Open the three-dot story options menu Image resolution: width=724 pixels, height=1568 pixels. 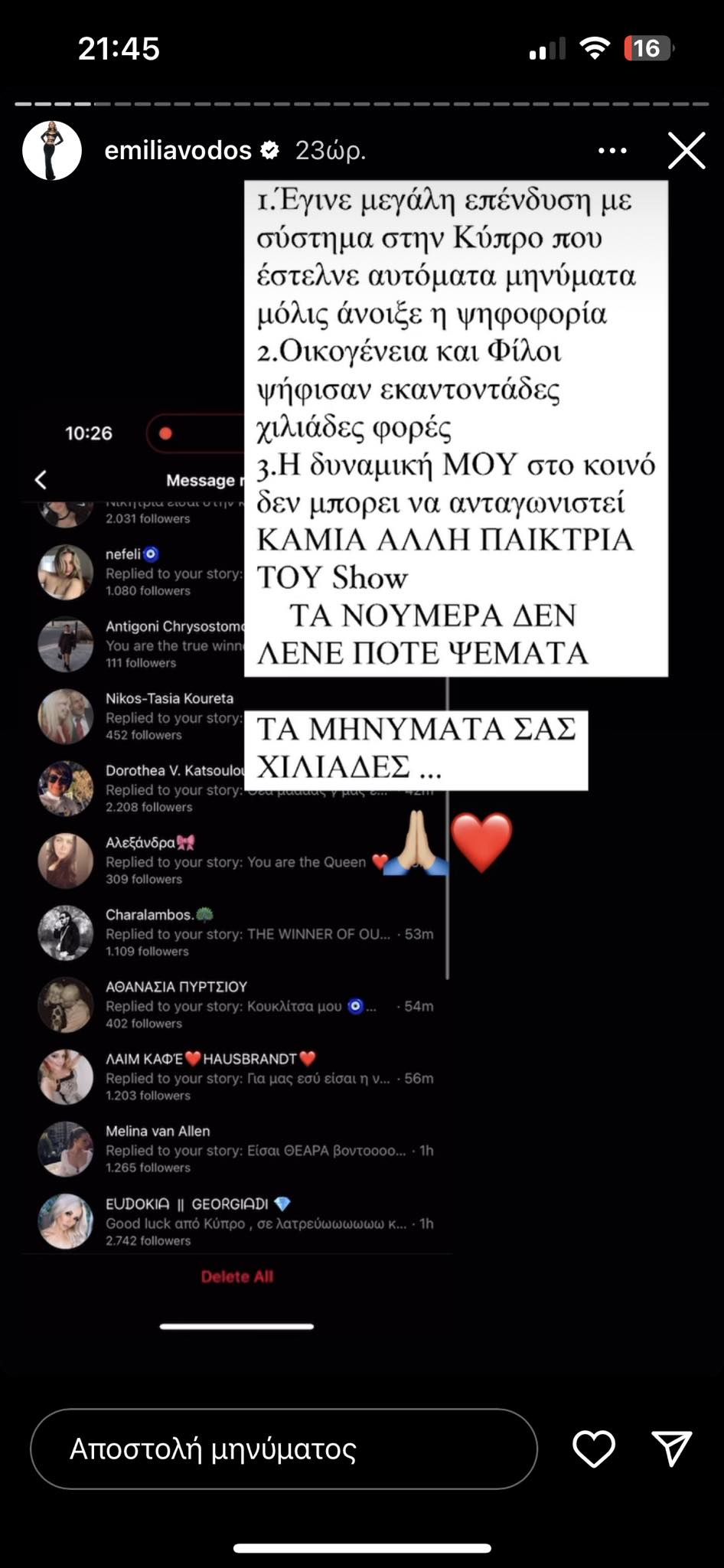point(612,151)
